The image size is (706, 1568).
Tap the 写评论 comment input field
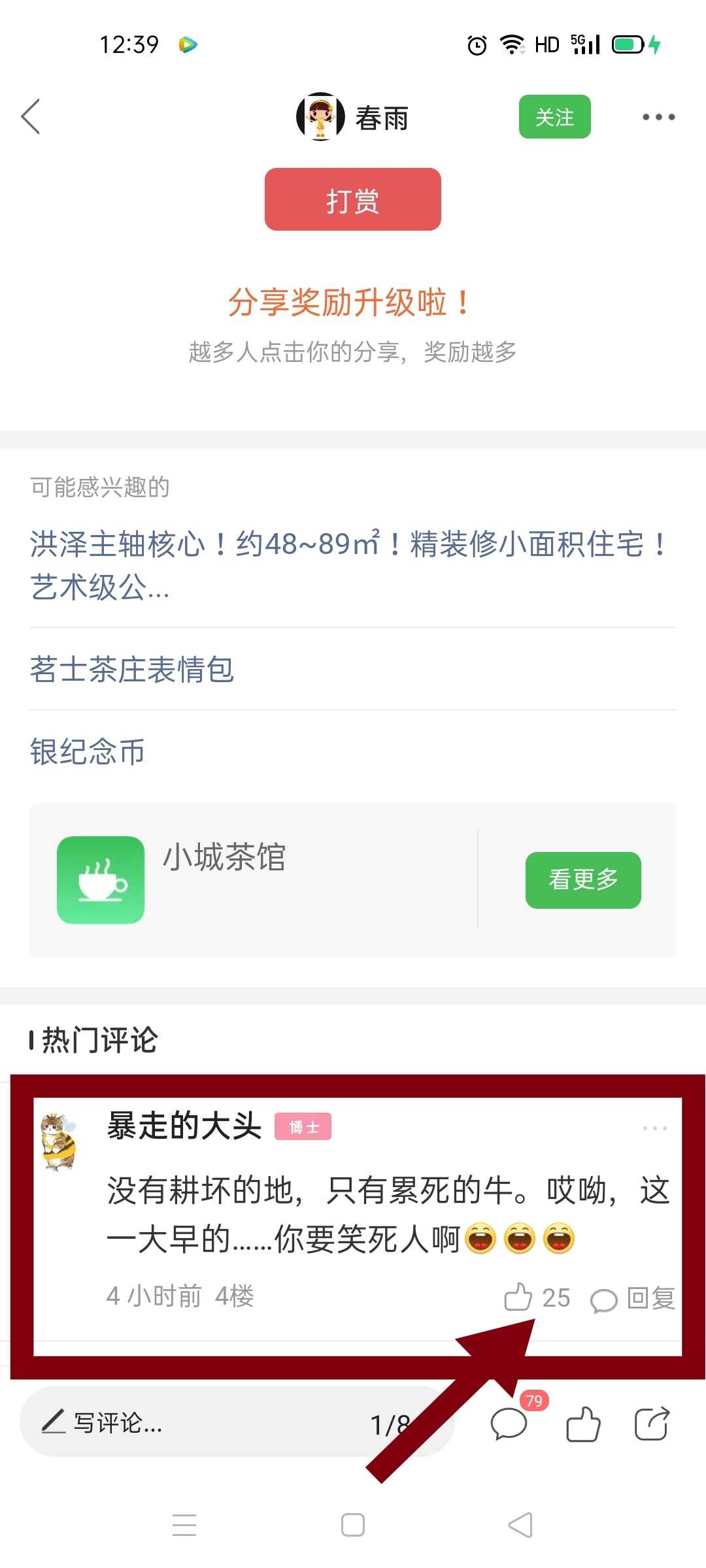pos(237,1422)
